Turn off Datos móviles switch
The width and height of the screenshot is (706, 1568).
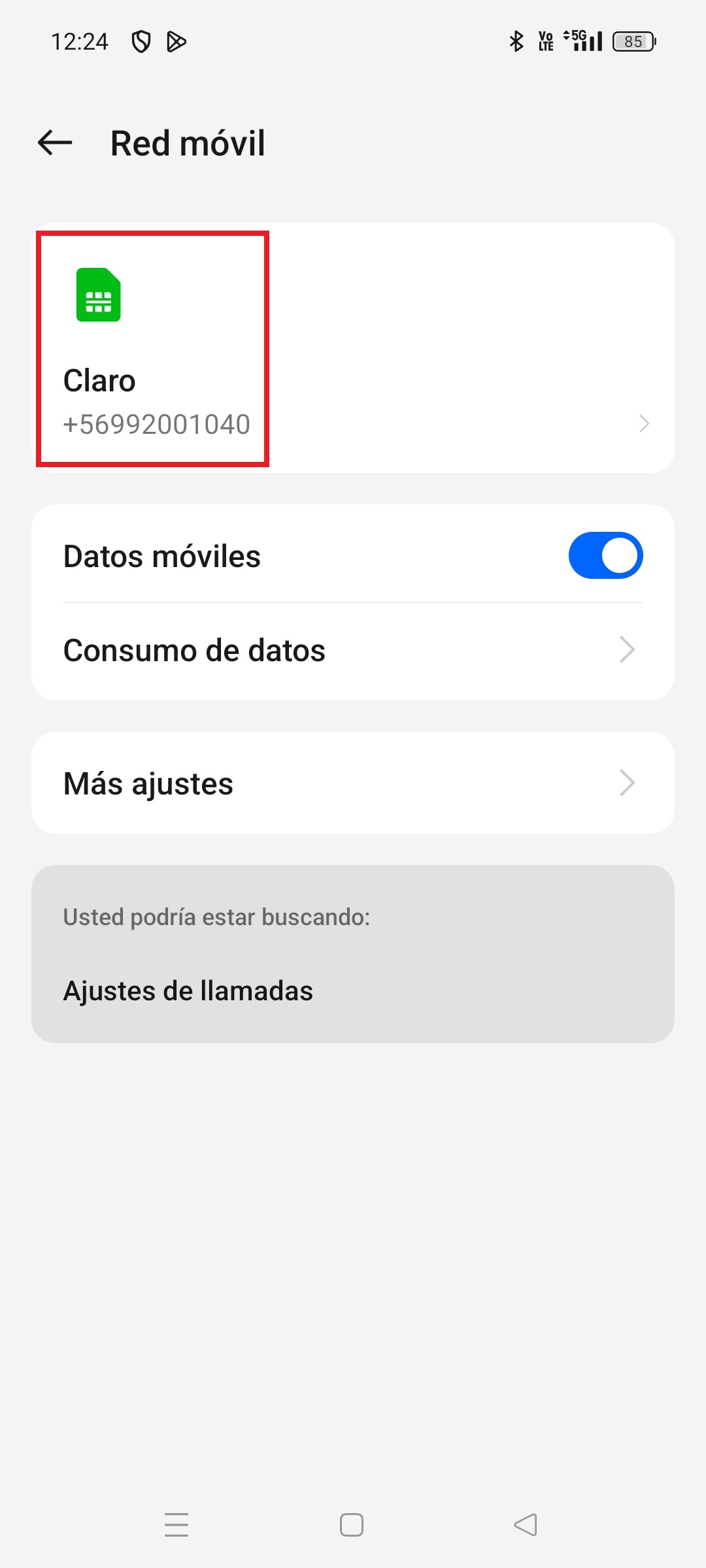pos(605,555)
